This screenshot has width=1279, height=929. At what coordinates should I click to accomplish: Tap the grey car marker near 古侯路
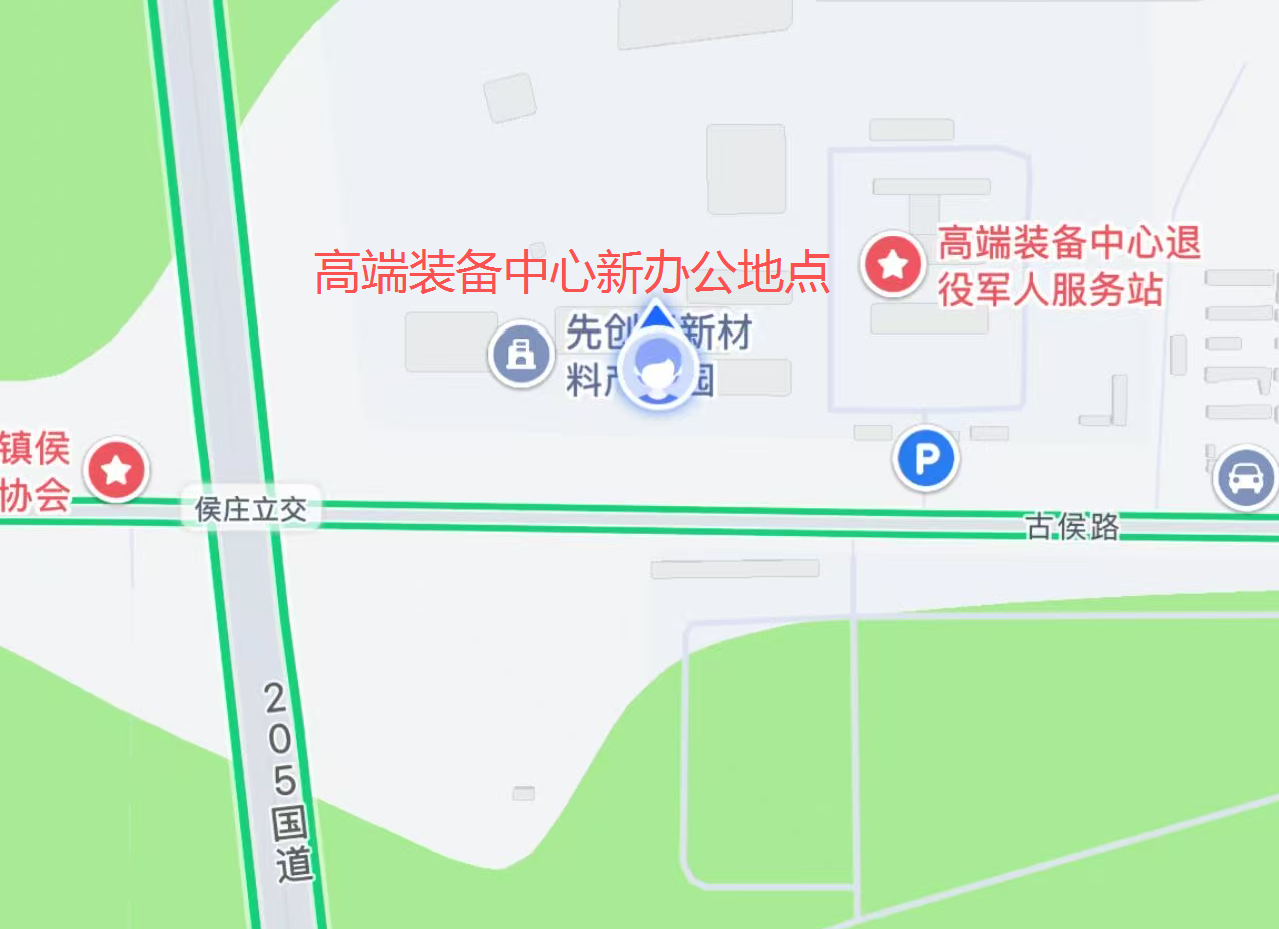point(1245,477)
